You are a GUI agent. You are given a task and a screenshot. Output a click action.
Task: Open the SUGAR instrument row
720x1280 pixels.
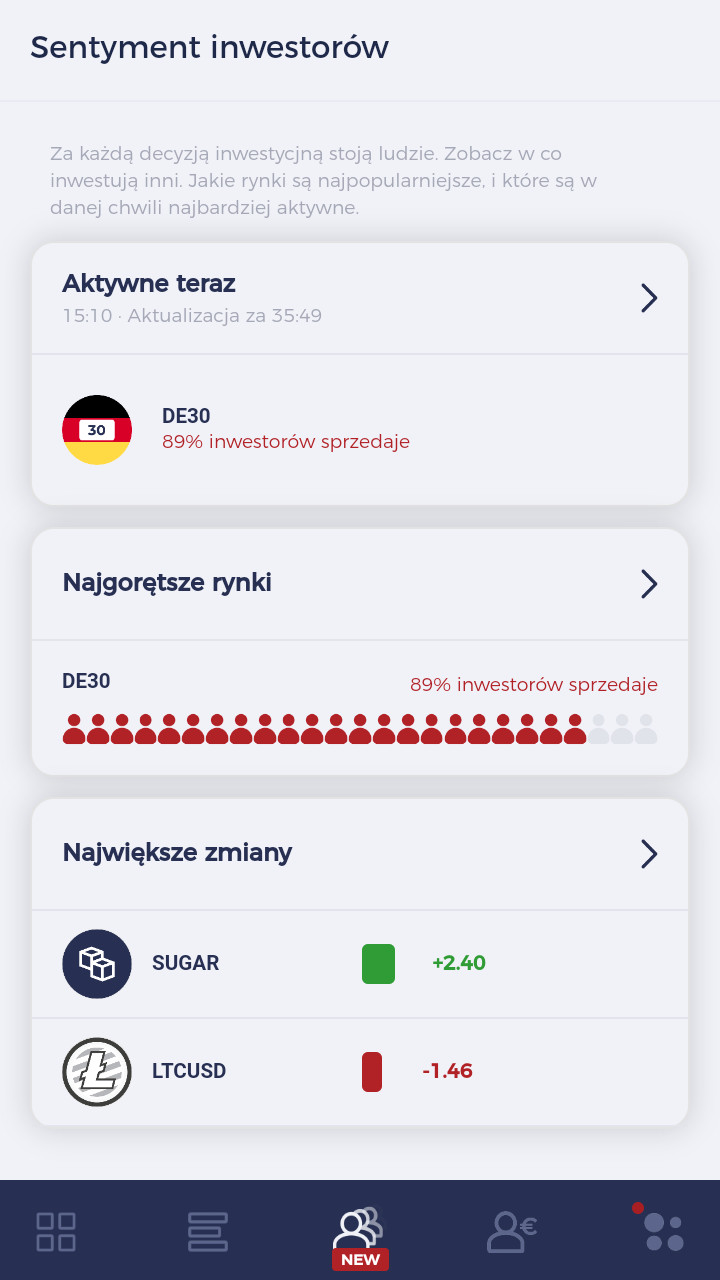[x=360, y=964]
